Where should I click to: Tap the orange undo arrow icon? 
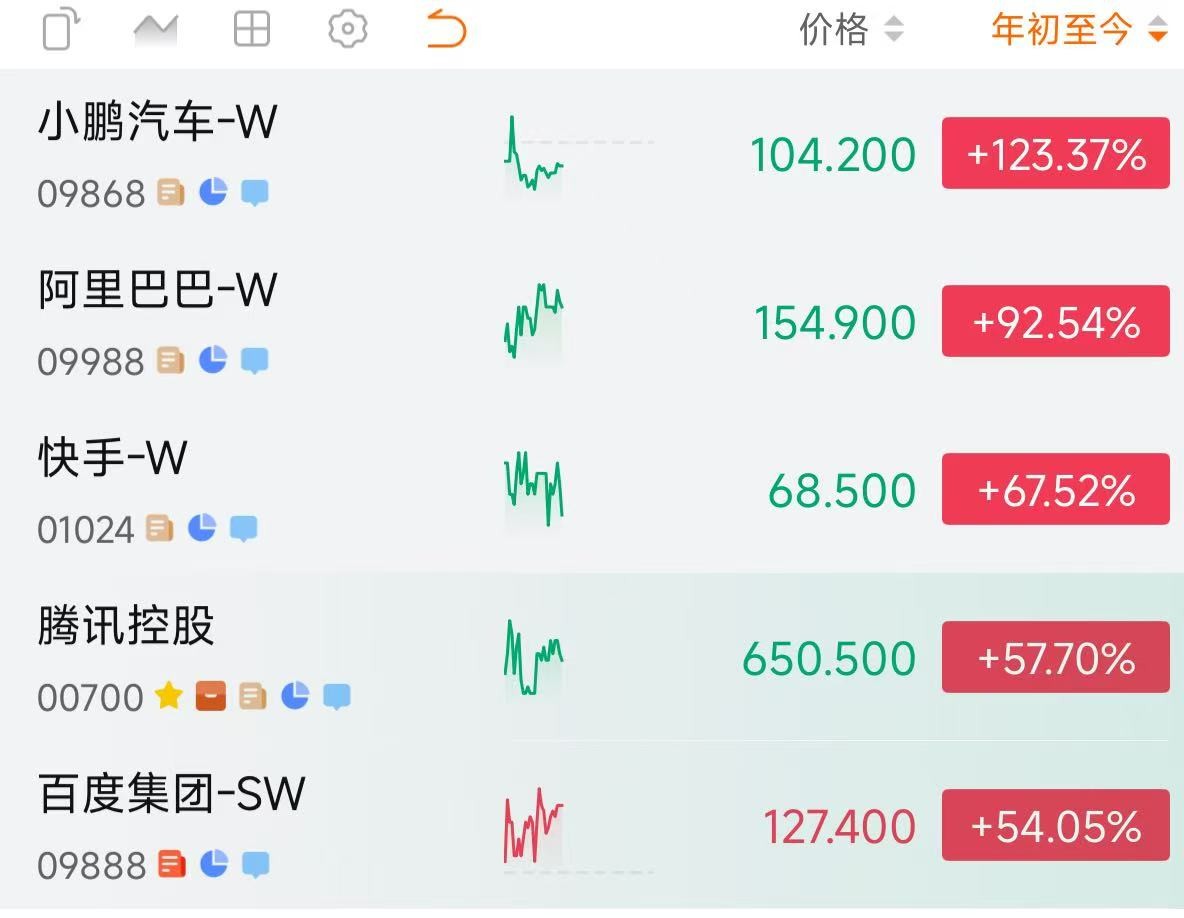[446, 29]
